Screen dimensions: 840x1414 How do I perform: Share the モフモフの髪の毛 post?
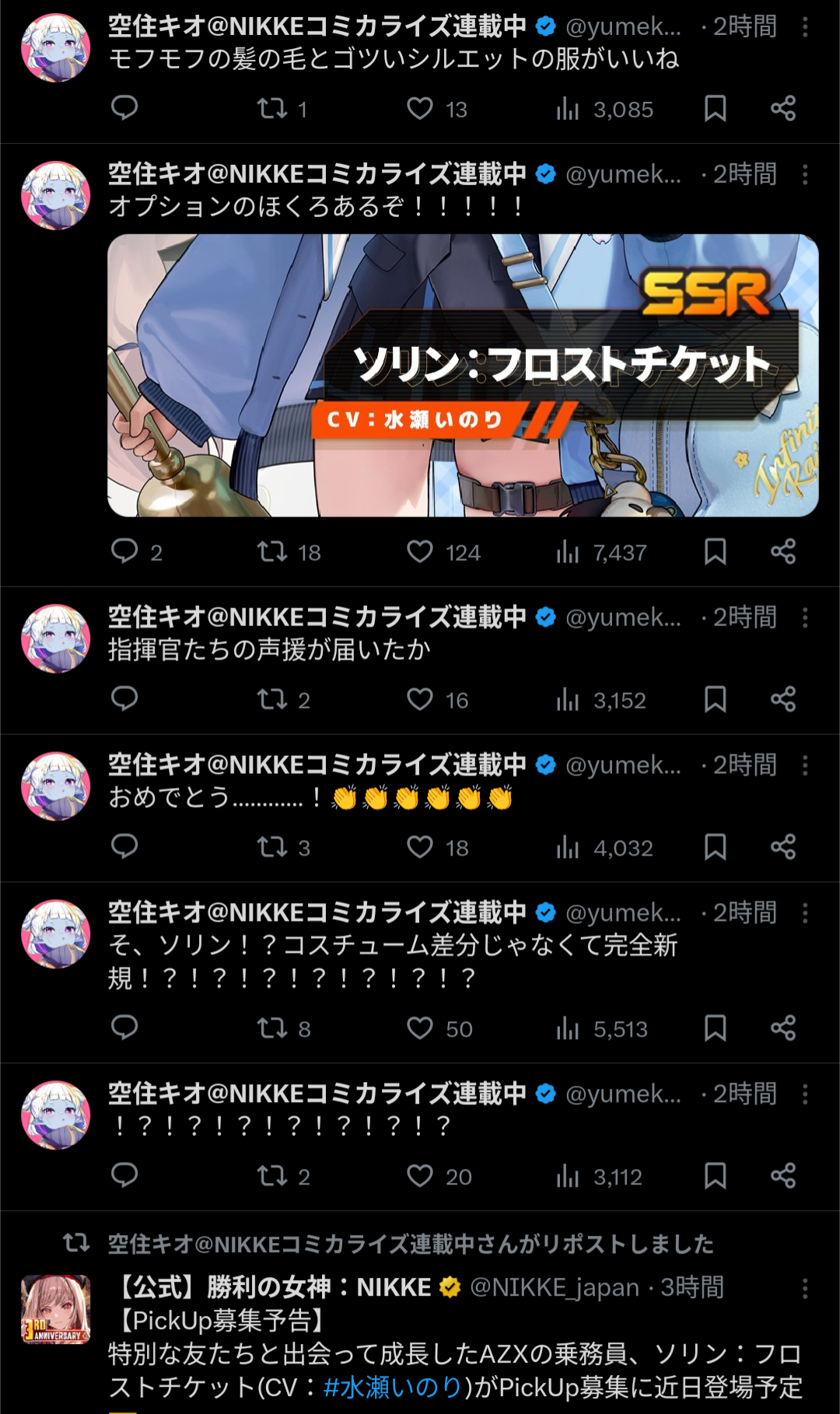782,108
